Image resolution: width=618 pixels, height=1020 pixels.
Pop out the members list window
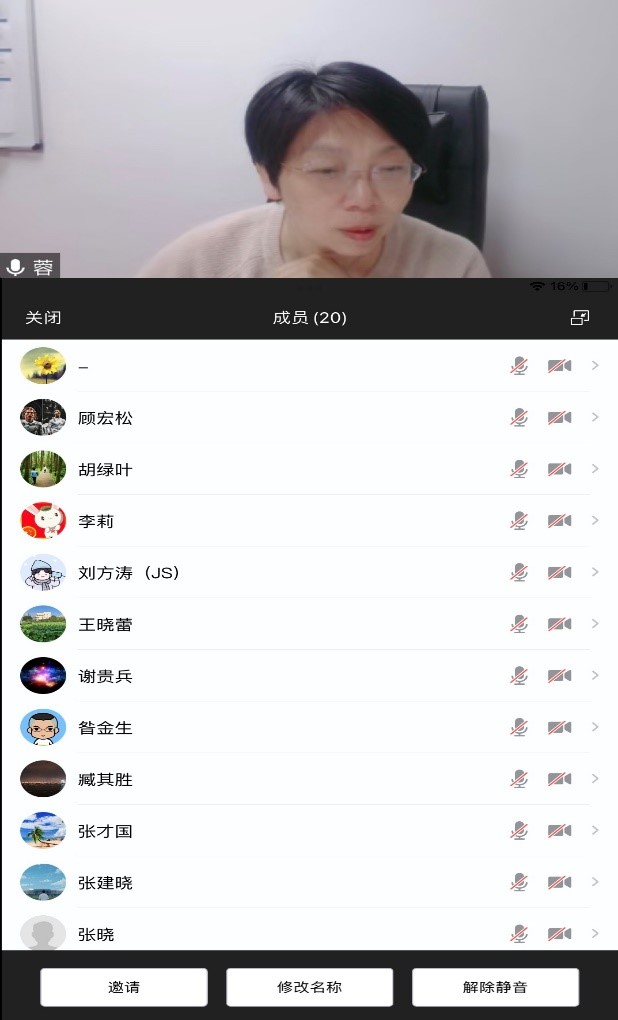[580, 318]
